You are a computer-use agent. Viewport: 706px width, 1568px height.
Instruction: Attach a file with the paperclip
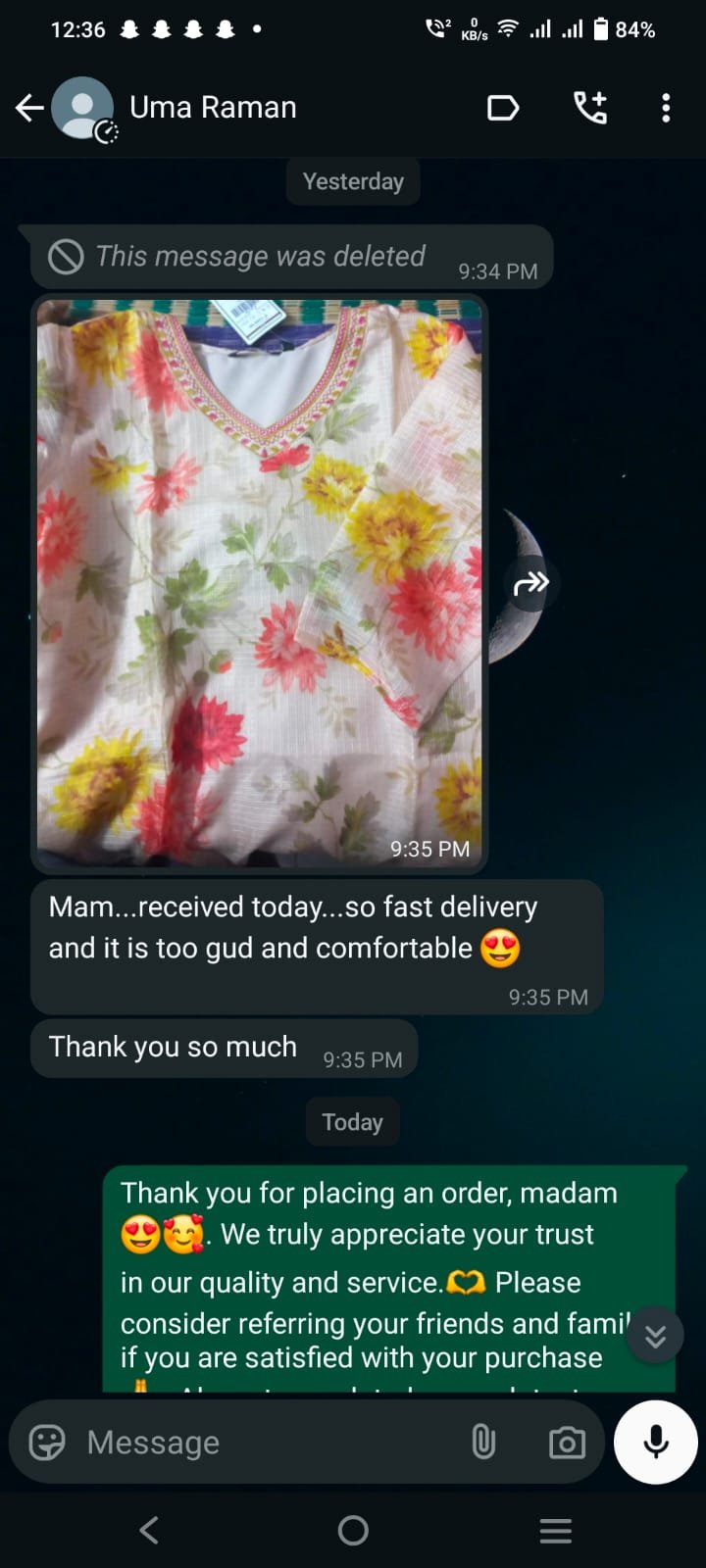click(x=483, y=1443)
